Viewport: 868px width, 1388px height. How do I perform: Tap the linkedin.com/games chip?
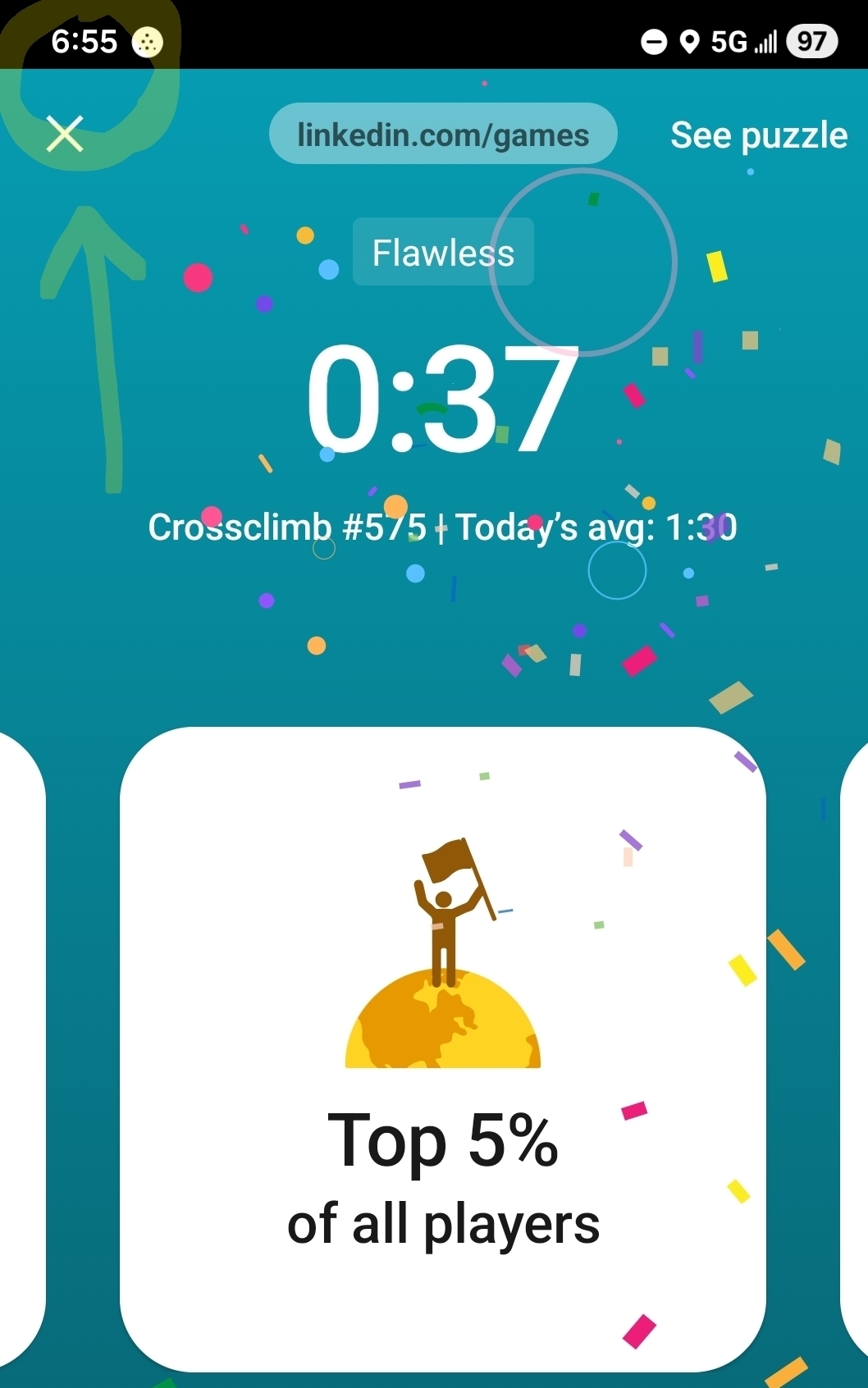443,135
